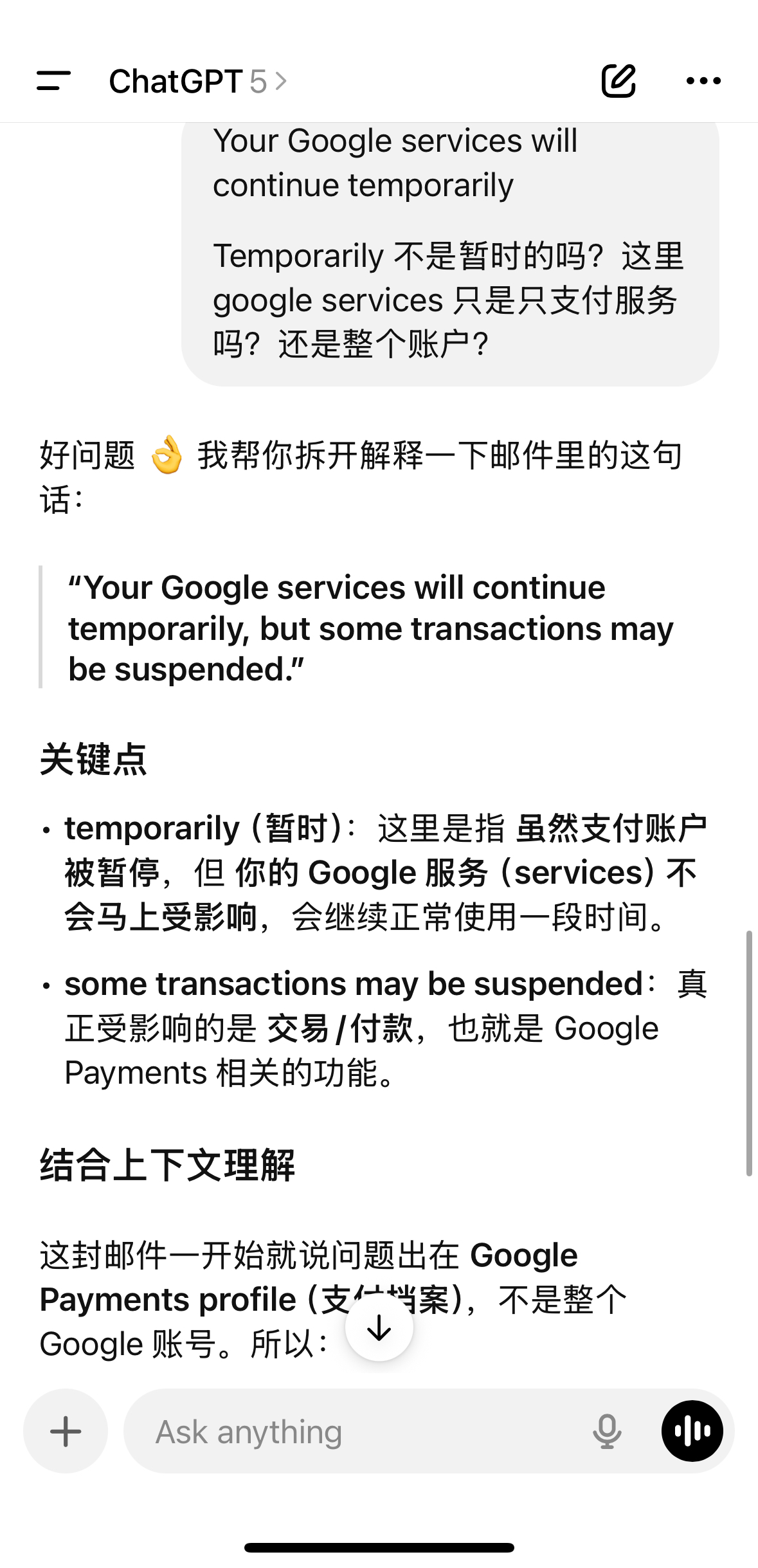
Task: Open the three-dot overflow menu
Action: click(x=703, y=81)
